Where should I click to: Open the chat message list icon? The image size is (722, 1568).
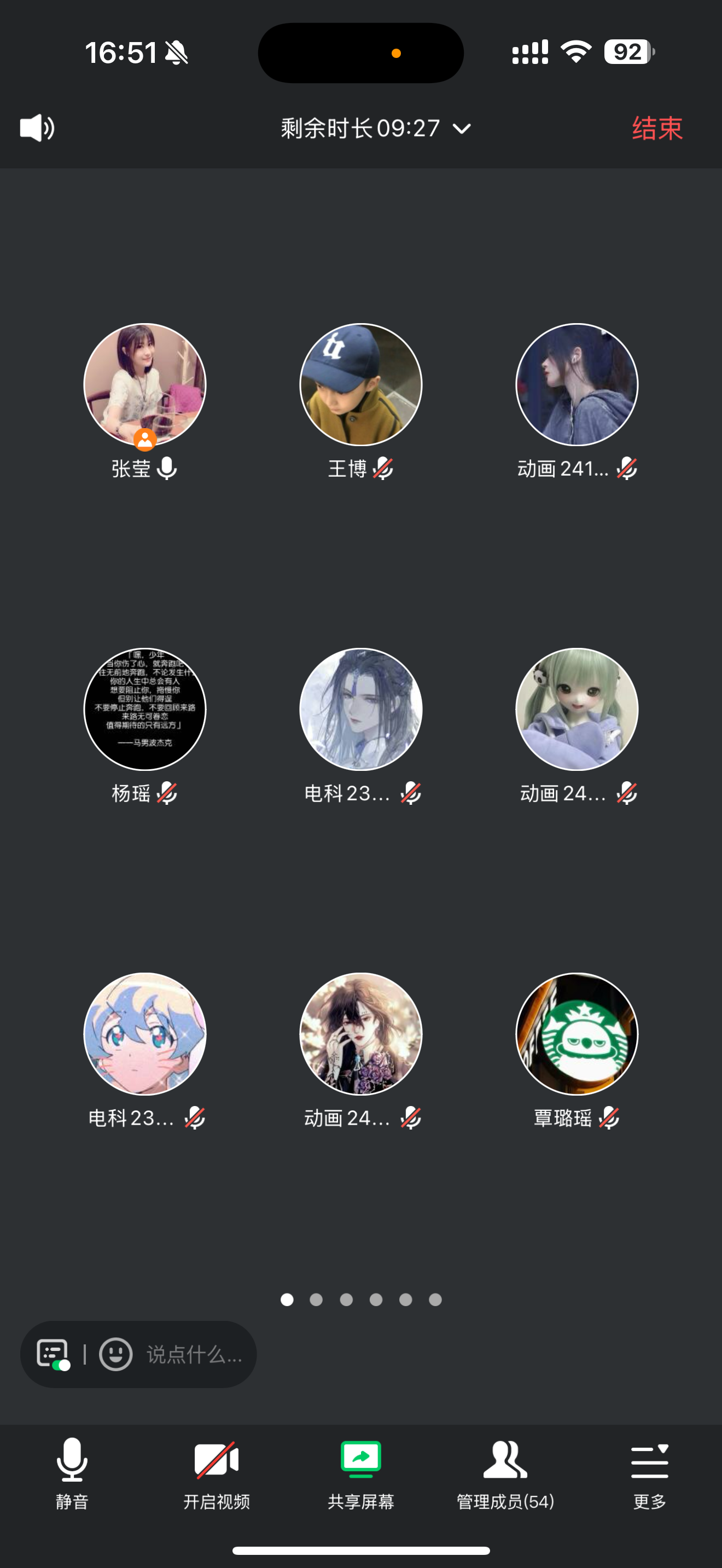(x=53, y=1354)
